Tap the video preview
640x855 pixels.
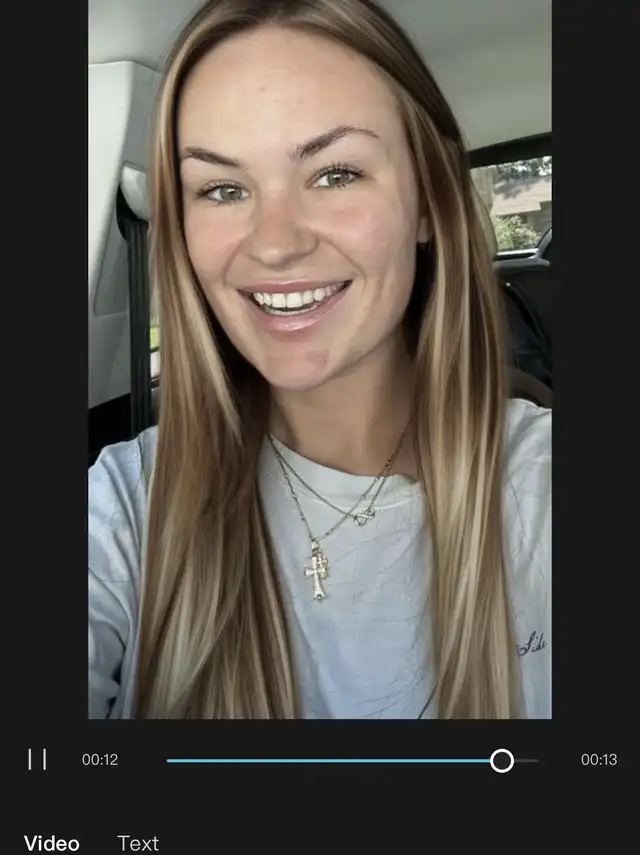pos(319,358)
